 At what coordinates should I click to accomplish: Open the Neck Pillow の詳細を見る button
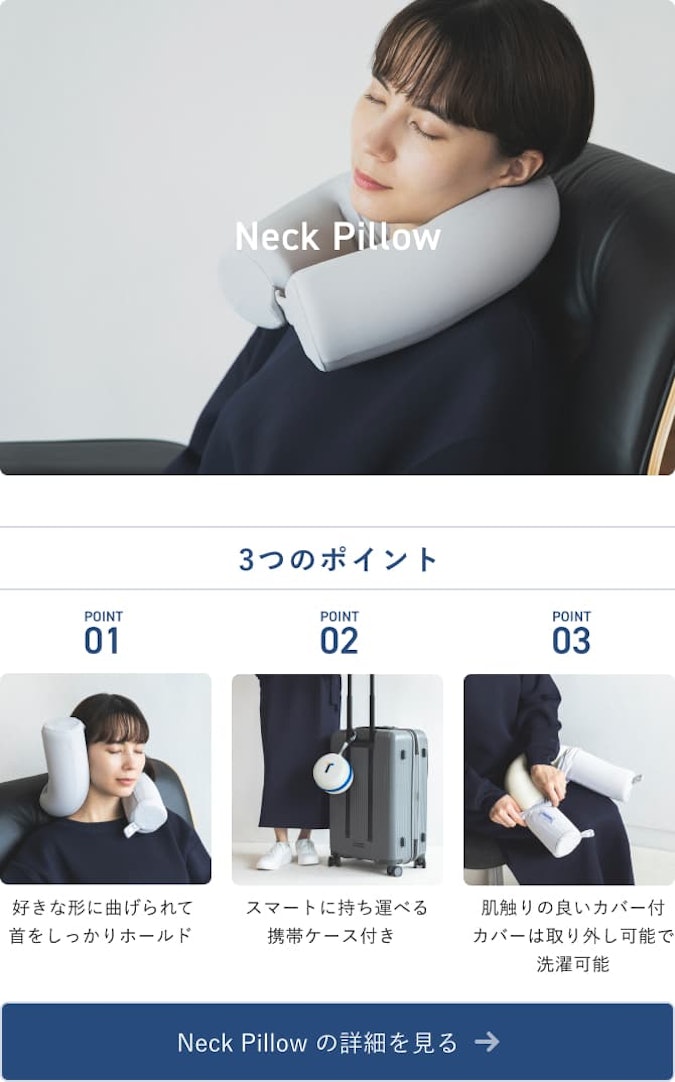tap(337, 1042)
